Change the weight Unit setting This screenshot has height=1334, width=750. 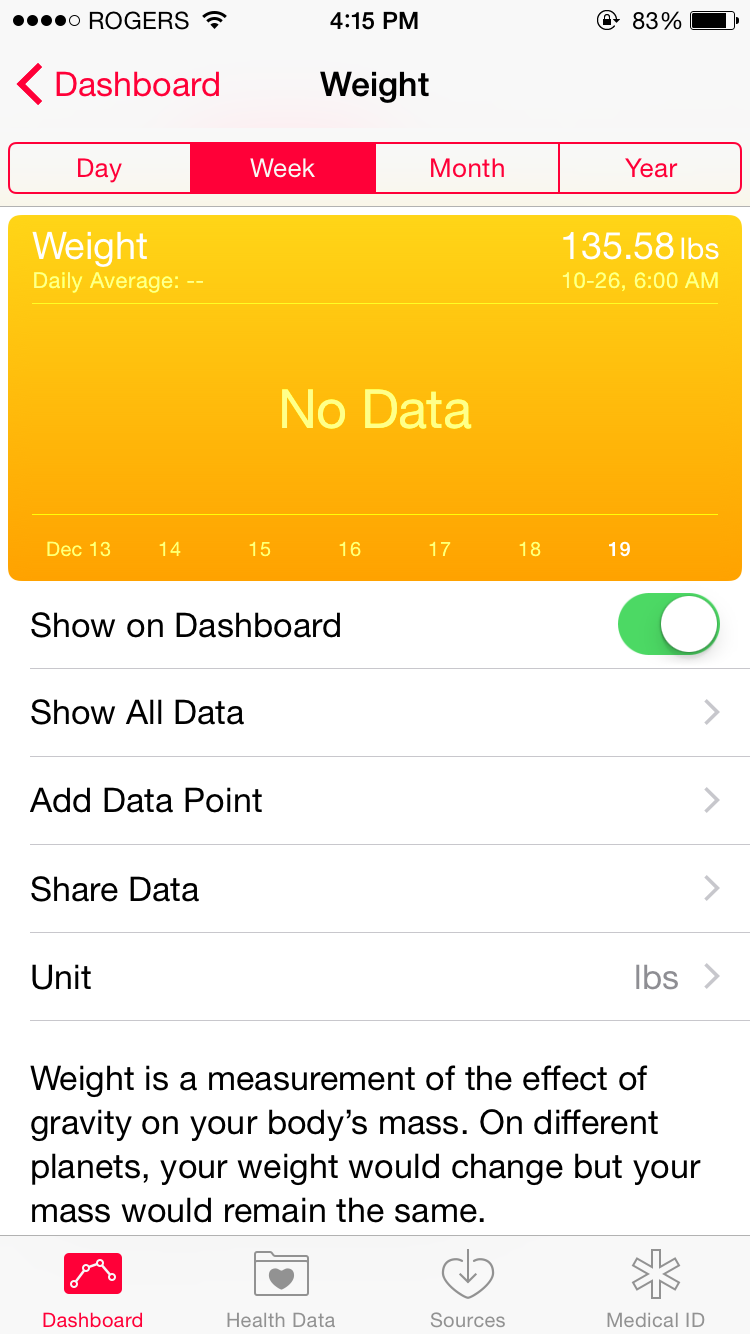375,977
